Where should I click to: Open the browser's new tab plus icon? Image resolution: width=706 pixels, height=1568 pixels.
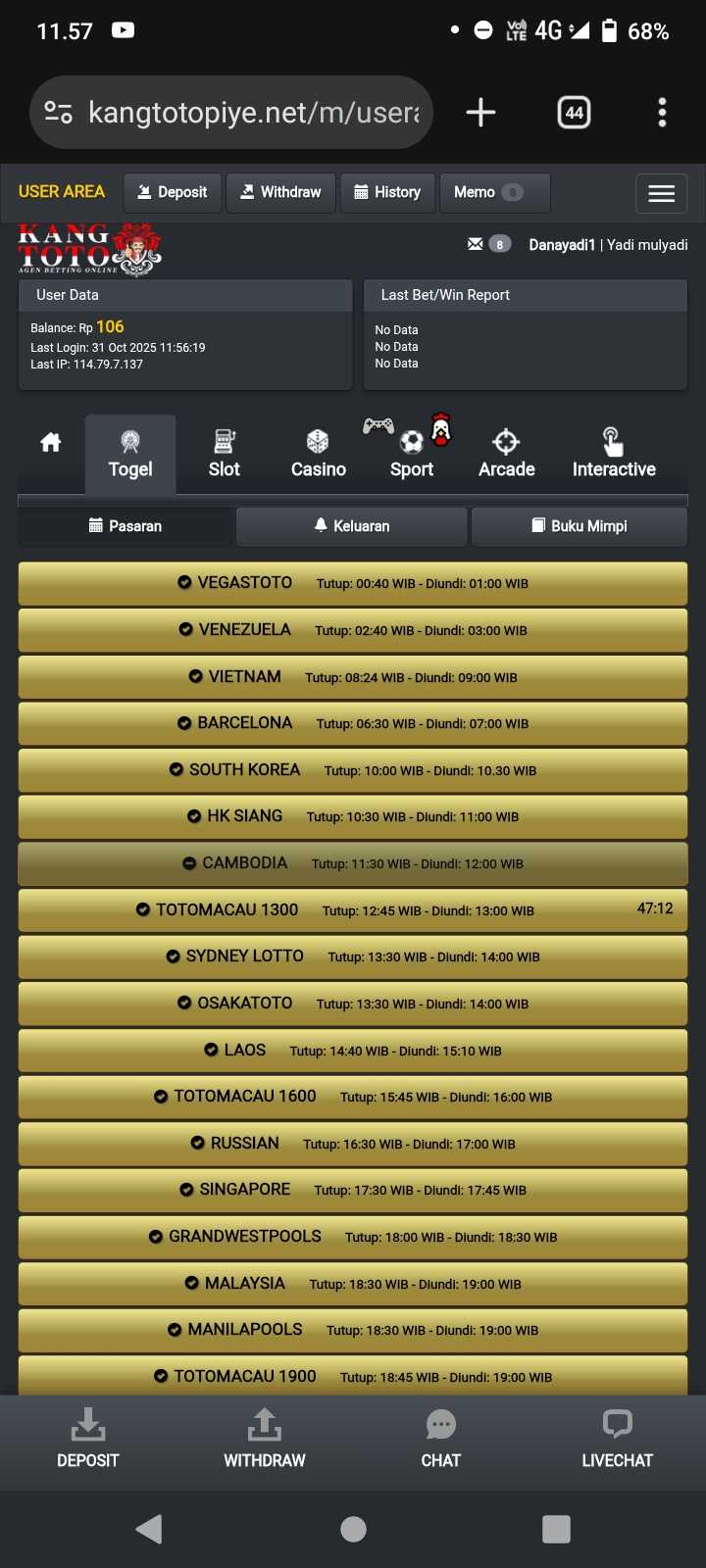tap(480, 113)
